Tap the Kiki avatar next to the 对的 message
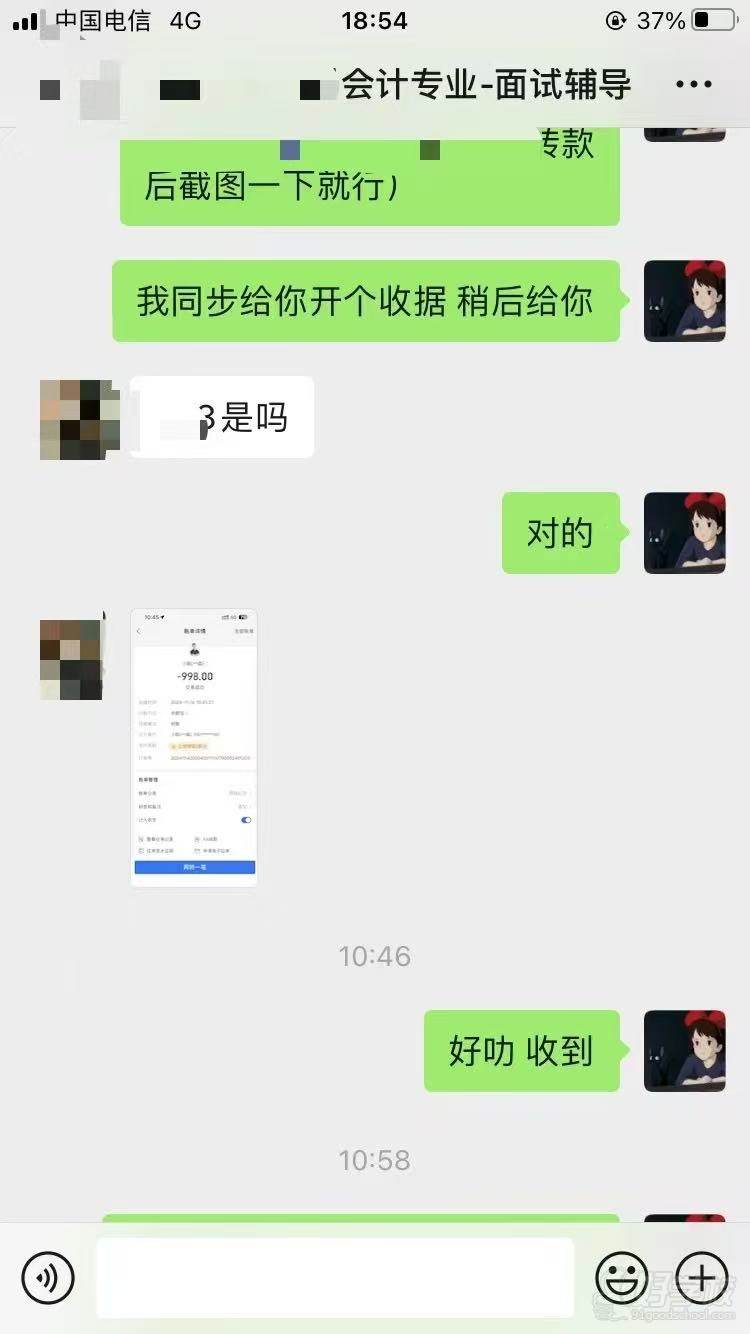 [x=685, y=533]
